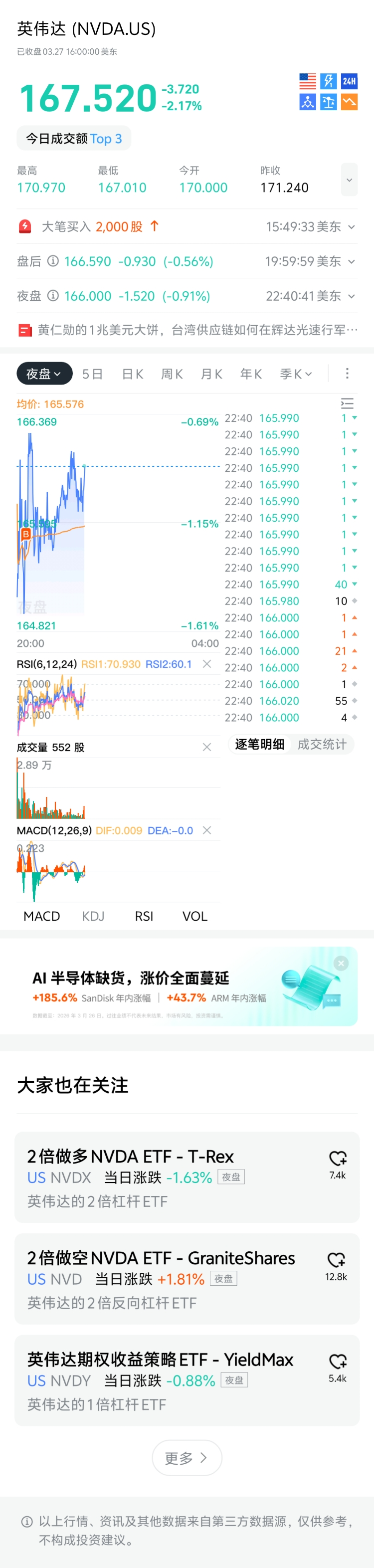Switch chart to 日K

pyautogui.click(x=133, y=374)
